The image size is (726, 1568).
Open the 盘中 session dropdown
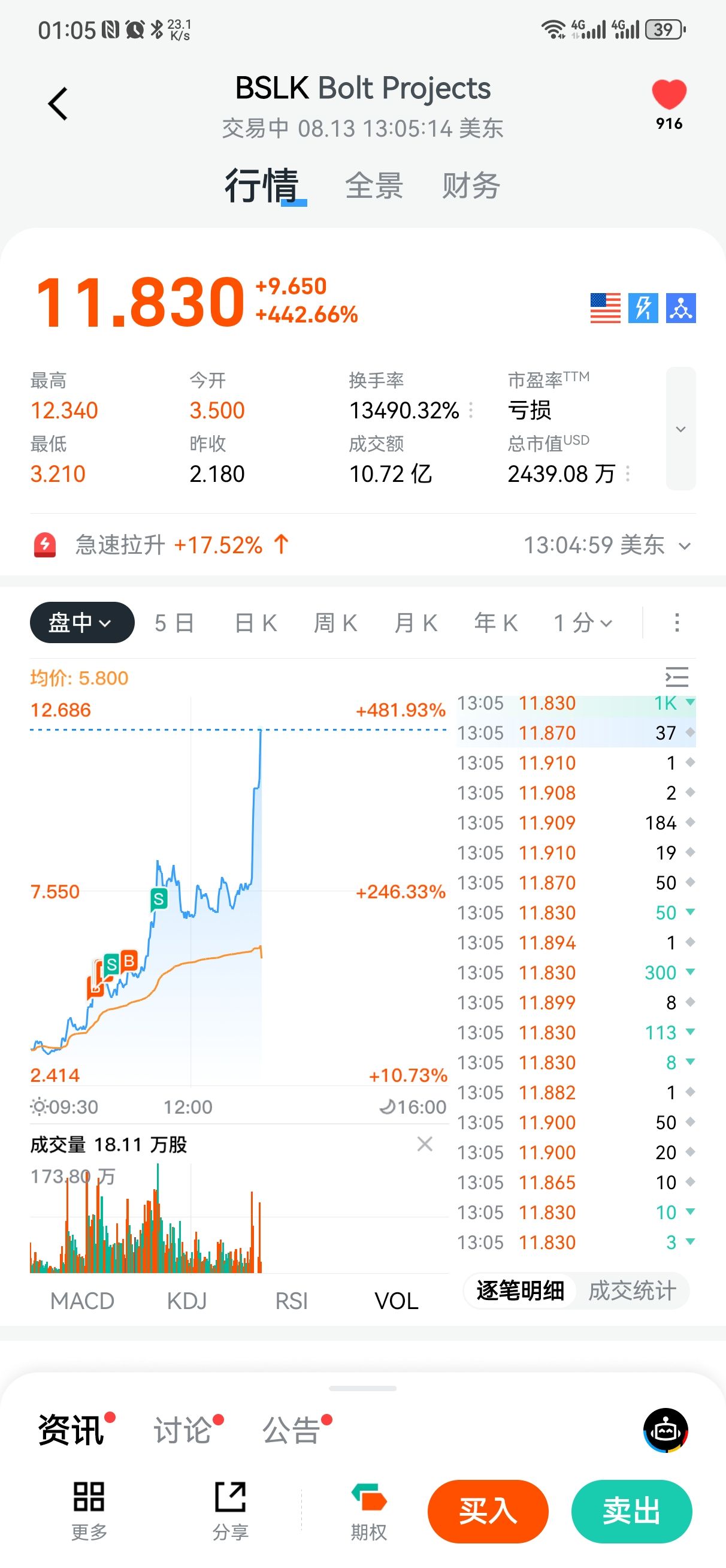(82, 623)
